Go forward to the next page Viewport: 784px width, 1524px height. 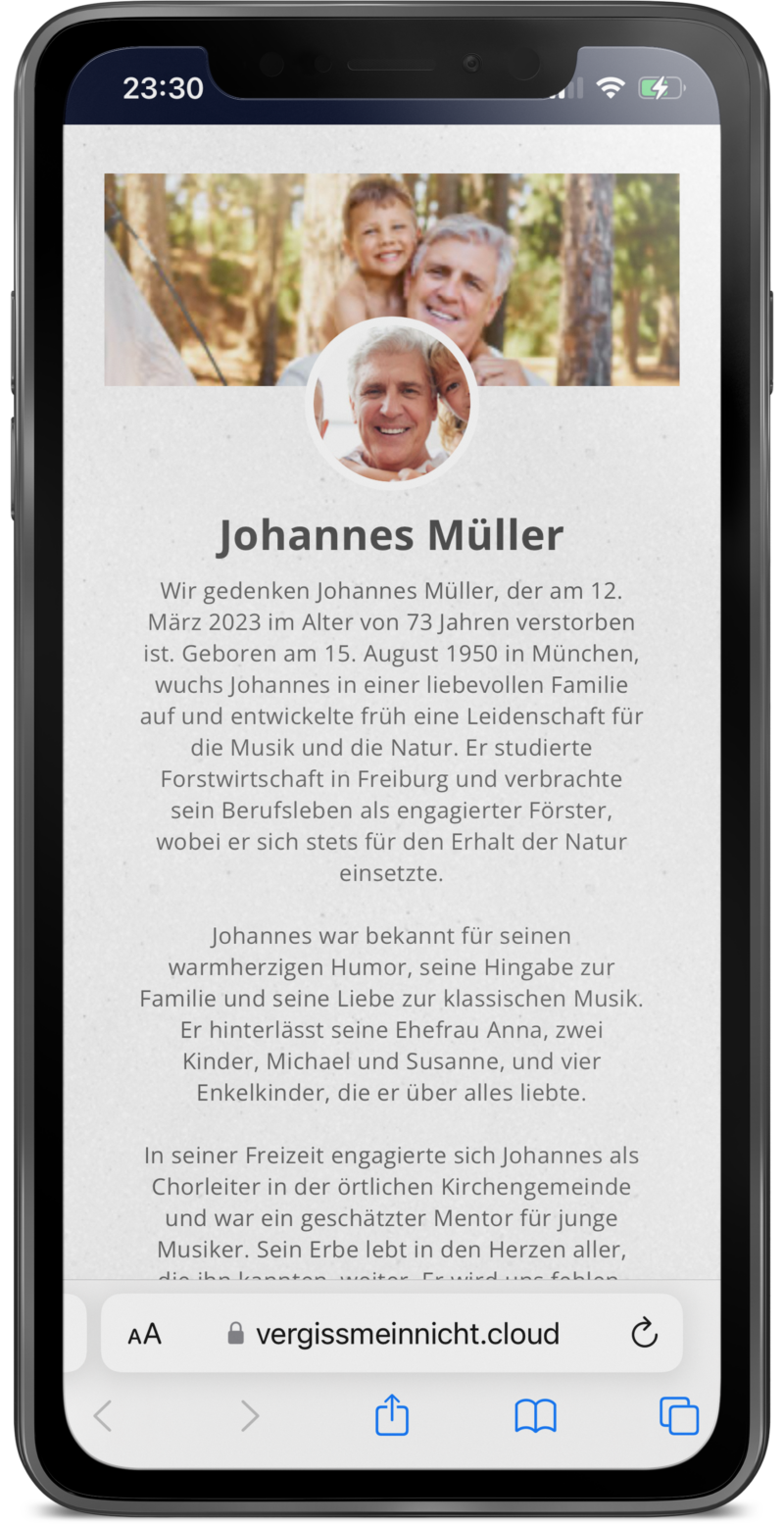coord(250,1416)
